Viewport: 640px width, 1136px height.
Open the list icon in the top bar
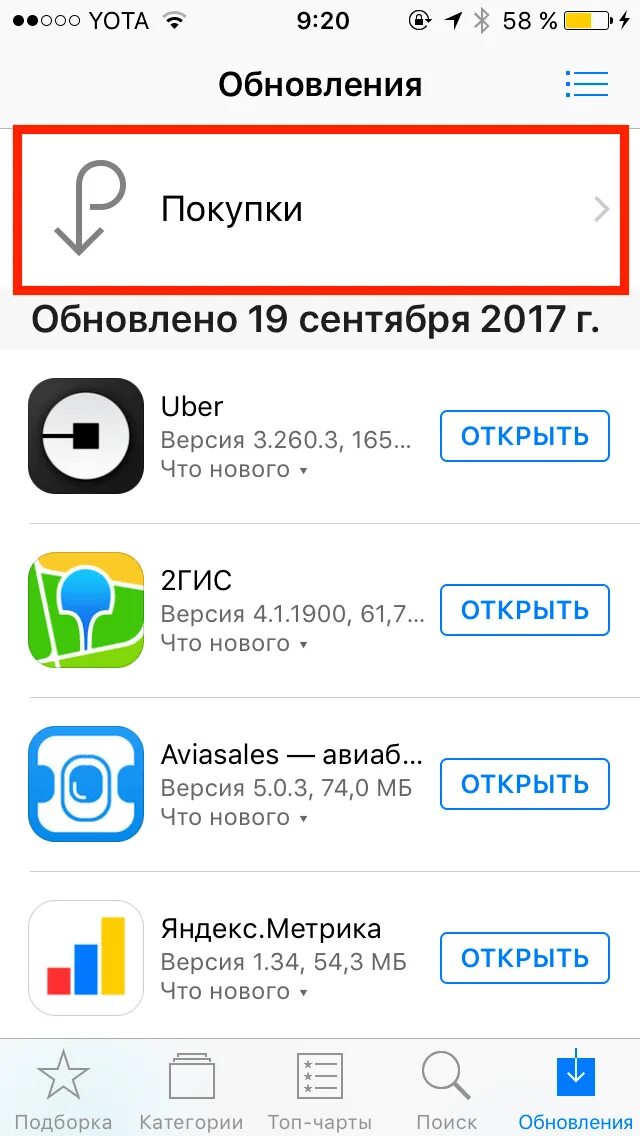point(586,84)
